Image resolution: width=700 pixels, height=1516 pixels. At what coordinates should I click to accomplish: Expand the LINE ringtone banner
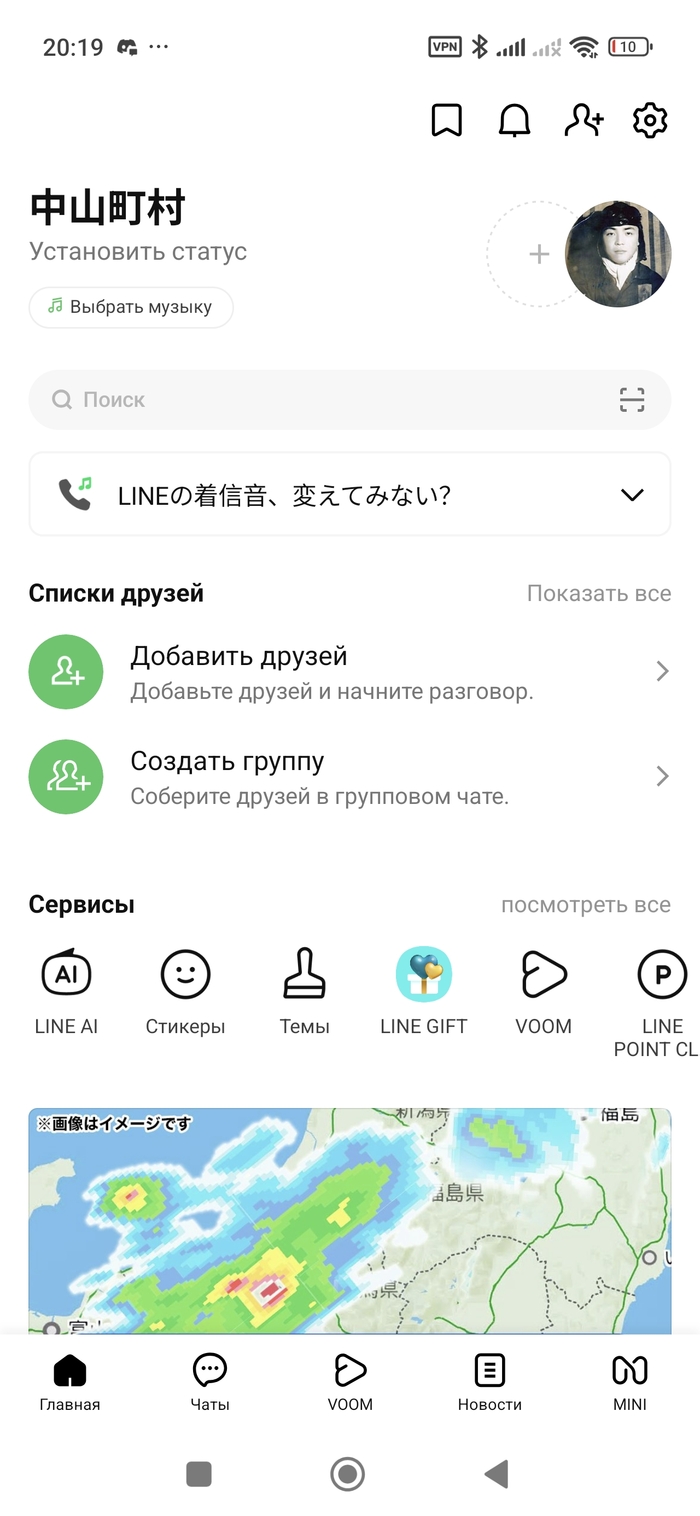pos(632,495)
